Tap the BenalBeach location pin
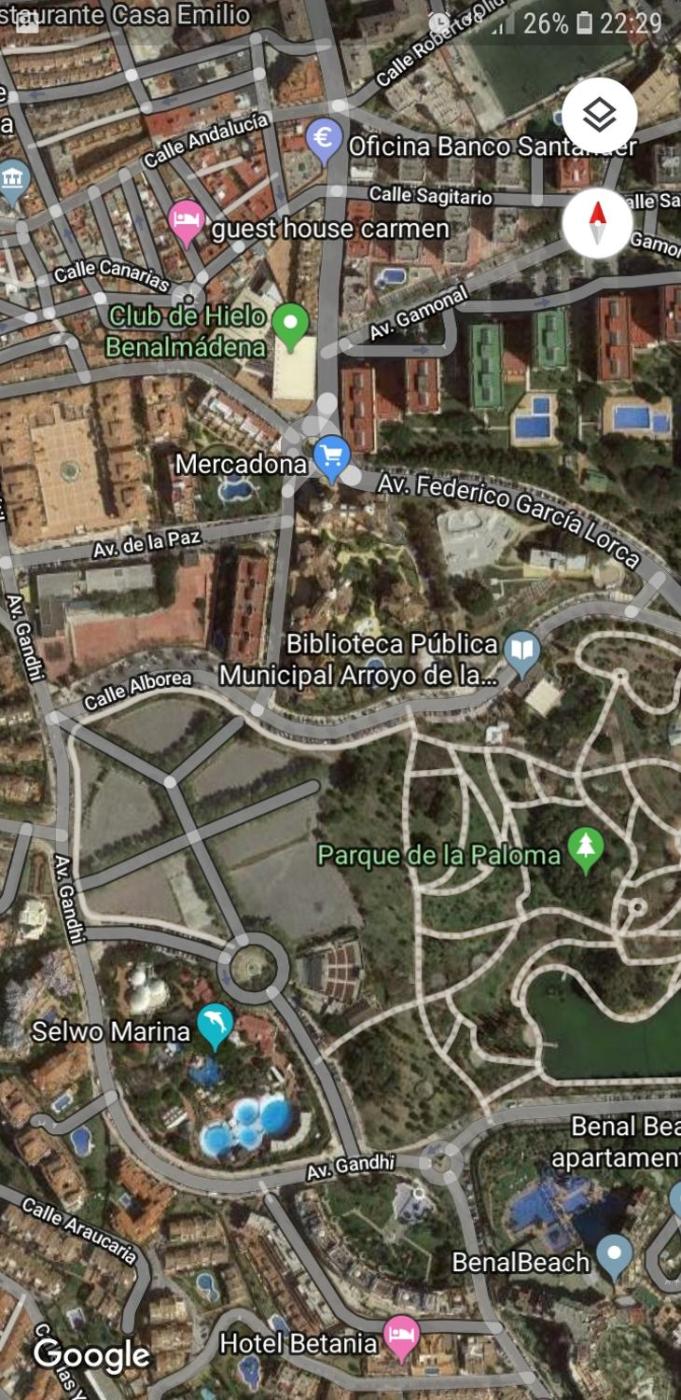The width and height of the screenshot is (681, 1400). (x=614, y=1256)
